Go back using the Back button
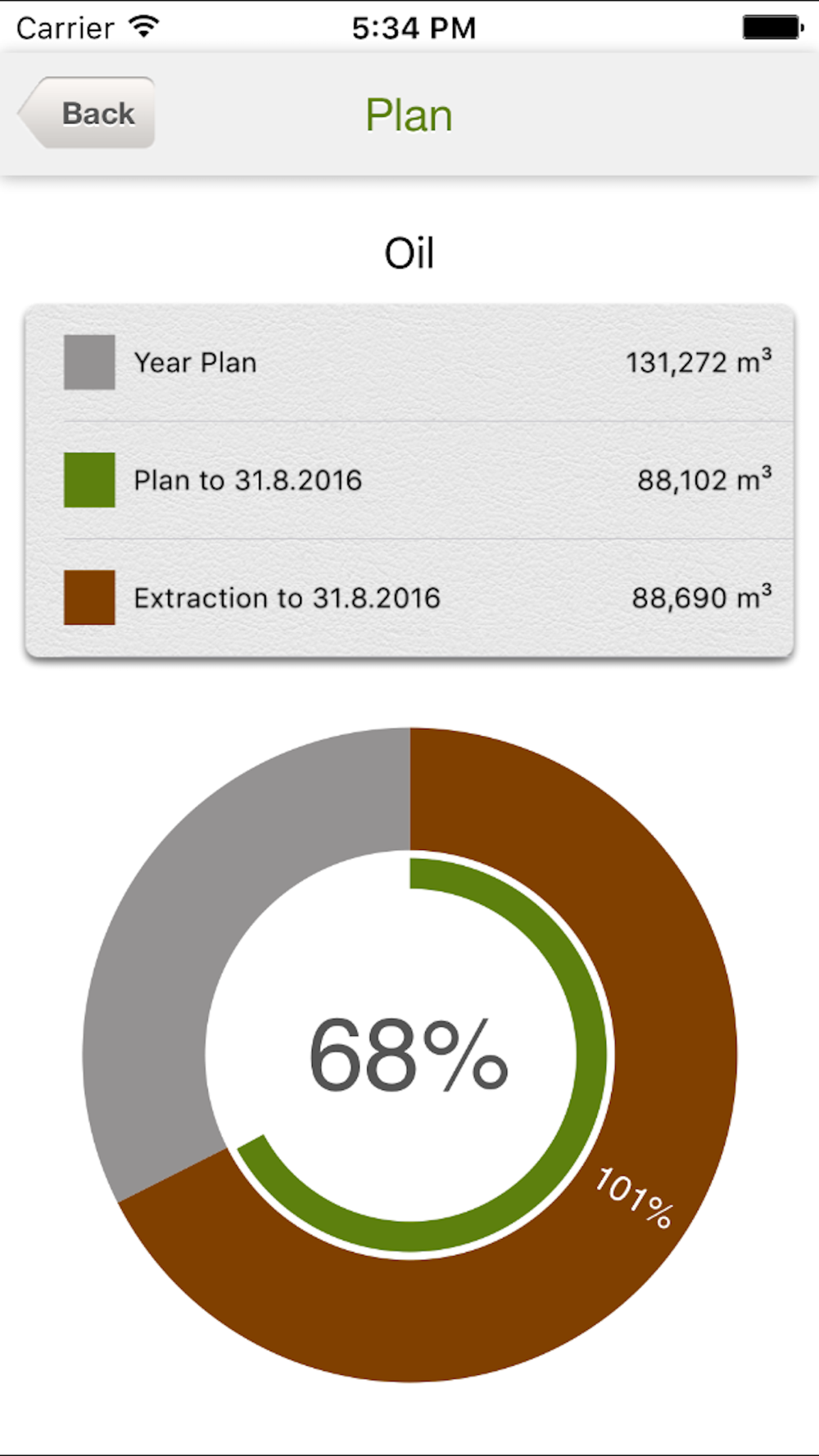819x1456 pixels. [x=88, y=113]
